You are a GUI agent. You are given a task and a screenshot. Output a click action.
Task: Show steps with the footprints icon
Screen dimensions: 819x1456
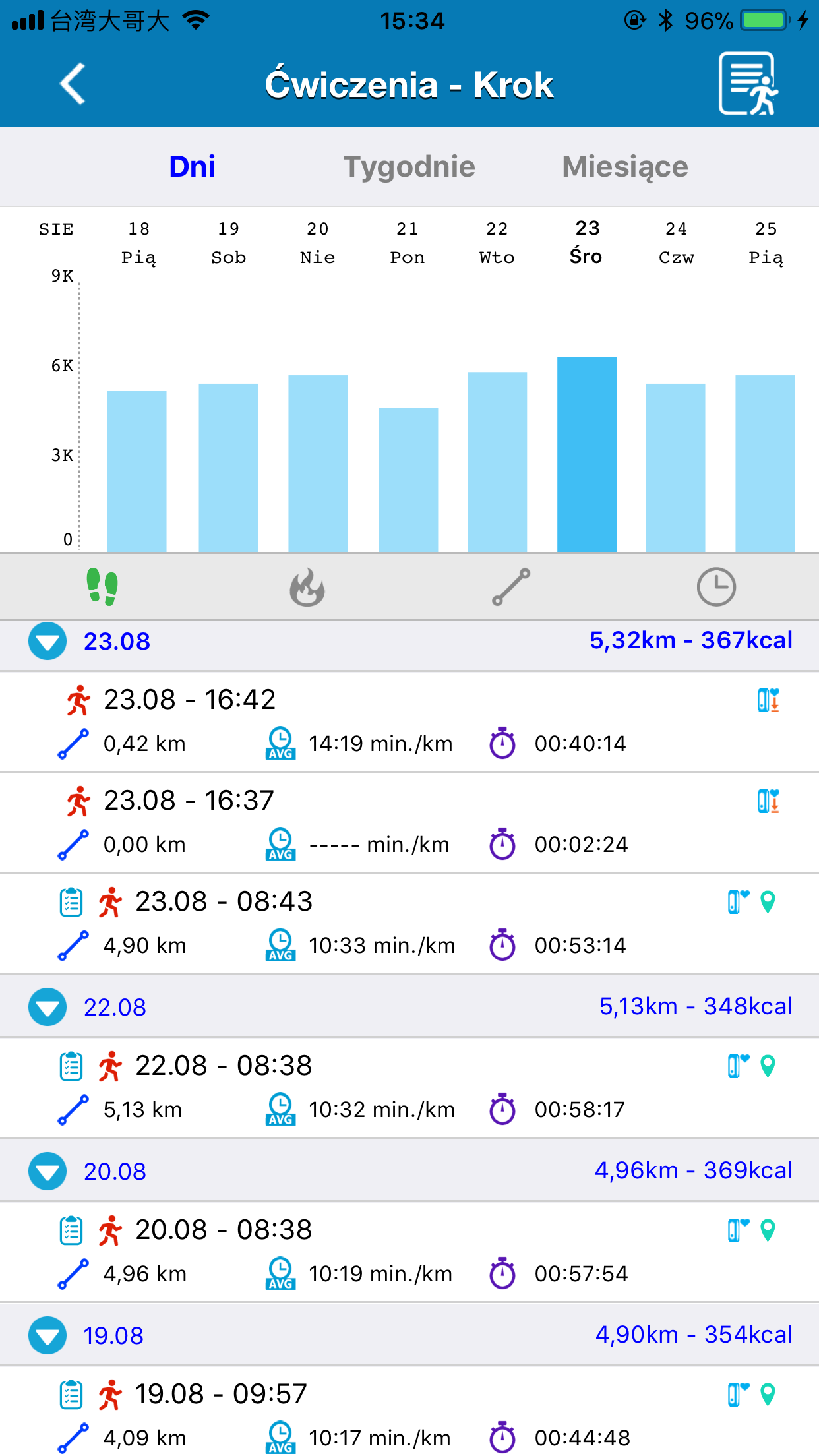click(102, 587)
